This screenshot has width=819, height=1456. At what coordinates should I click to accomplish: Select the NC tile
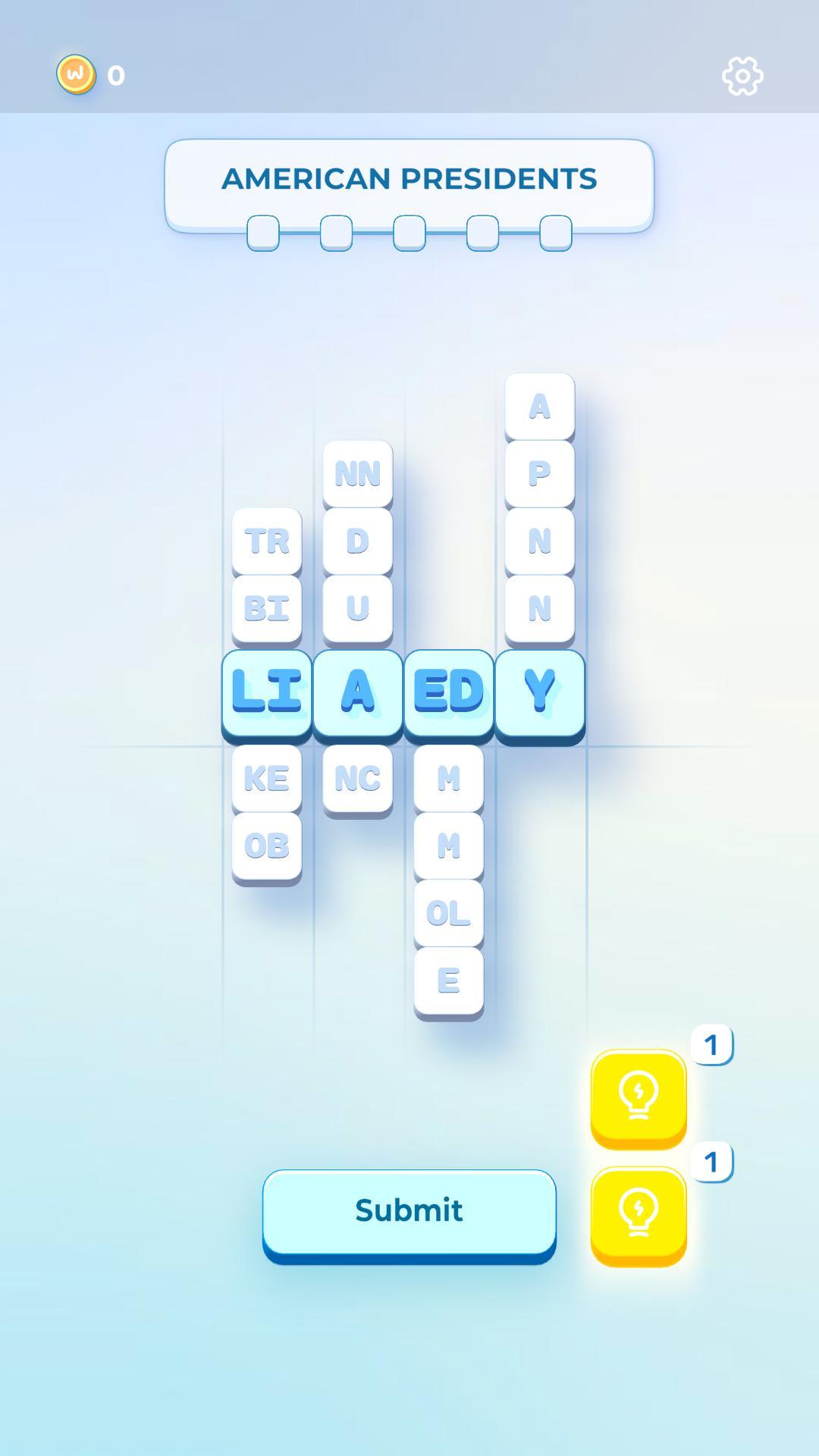[358, 779]
